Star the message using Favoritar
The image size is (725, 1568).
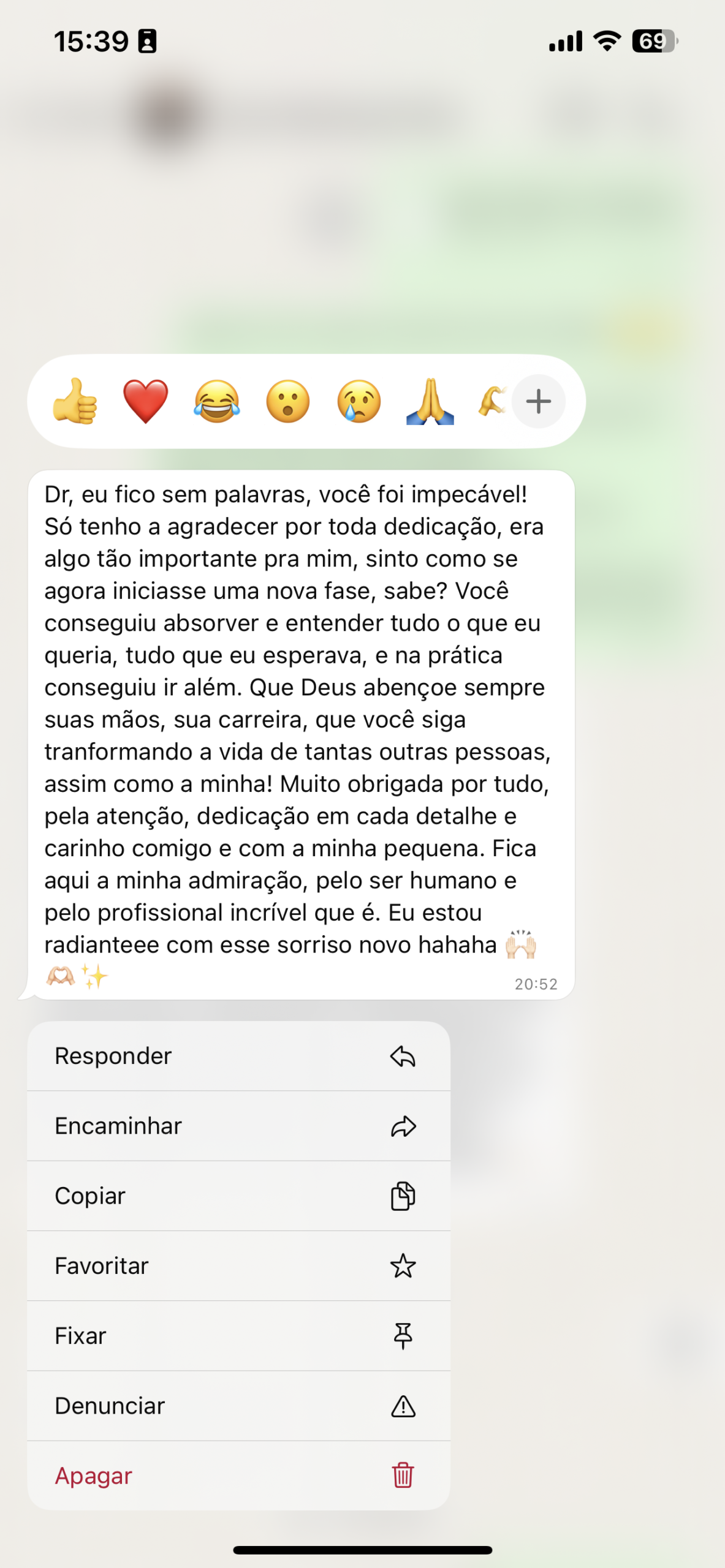tap(238, 1265)
